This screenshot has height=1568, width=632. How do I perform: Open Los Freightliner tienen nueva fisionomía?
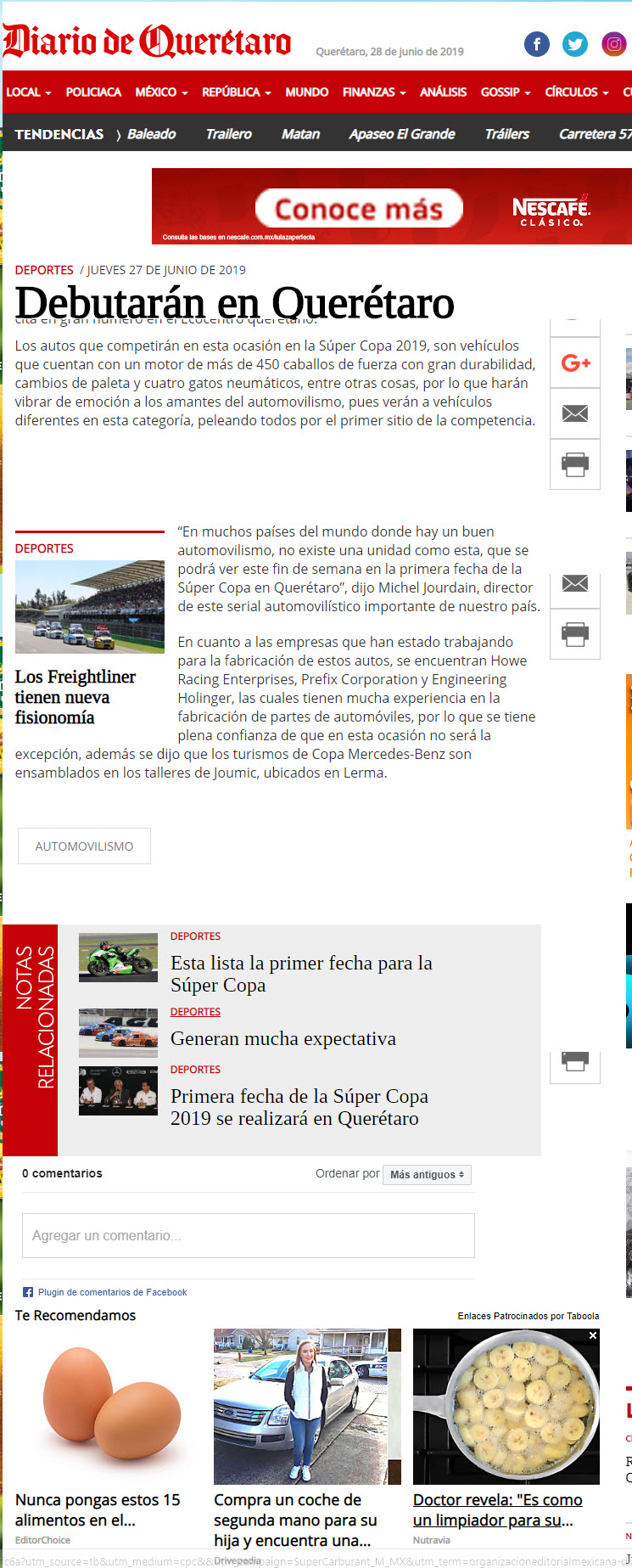click(76, 697)
